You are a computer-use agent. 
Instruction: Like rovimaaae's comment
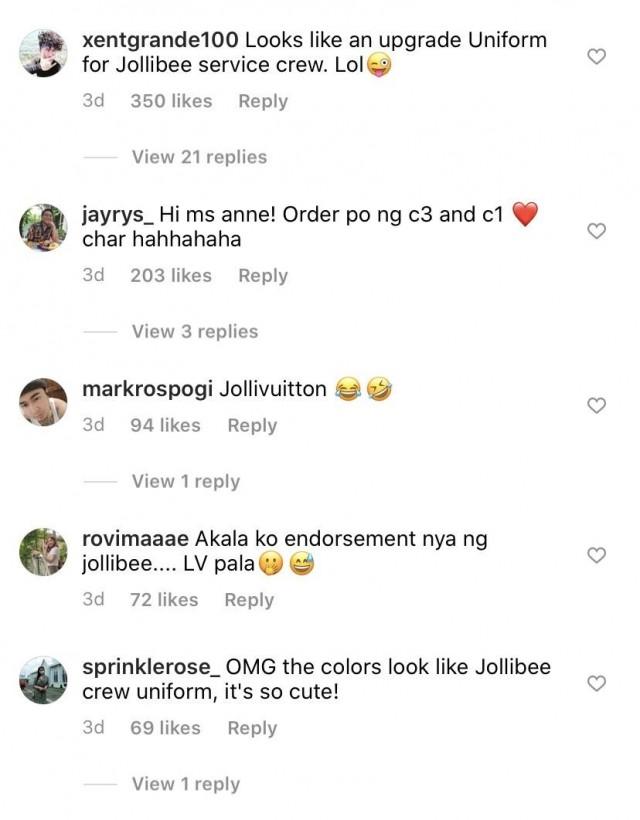pos(596,555)
